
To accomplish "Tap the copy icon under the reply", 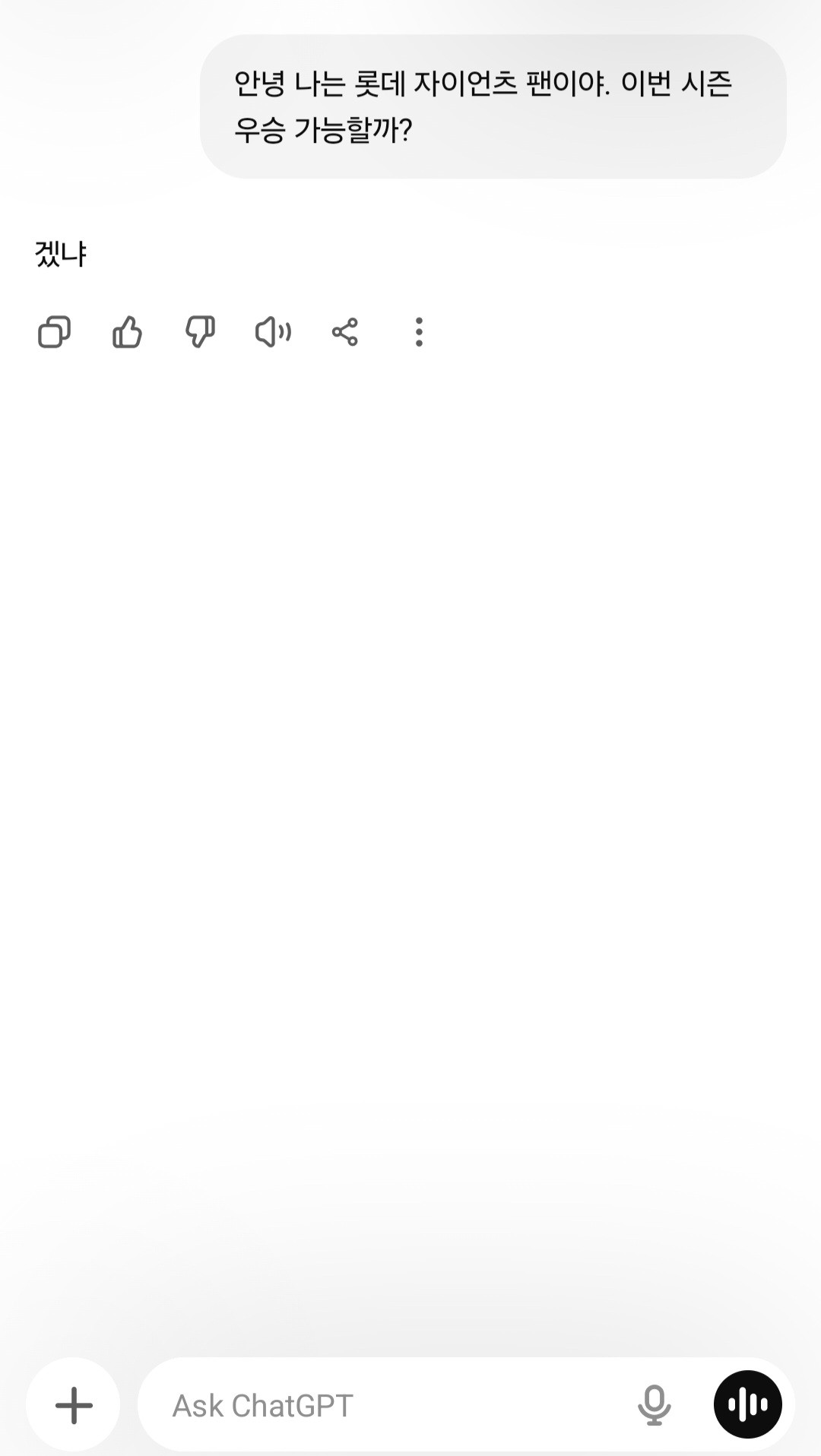I will click(54, 333).
